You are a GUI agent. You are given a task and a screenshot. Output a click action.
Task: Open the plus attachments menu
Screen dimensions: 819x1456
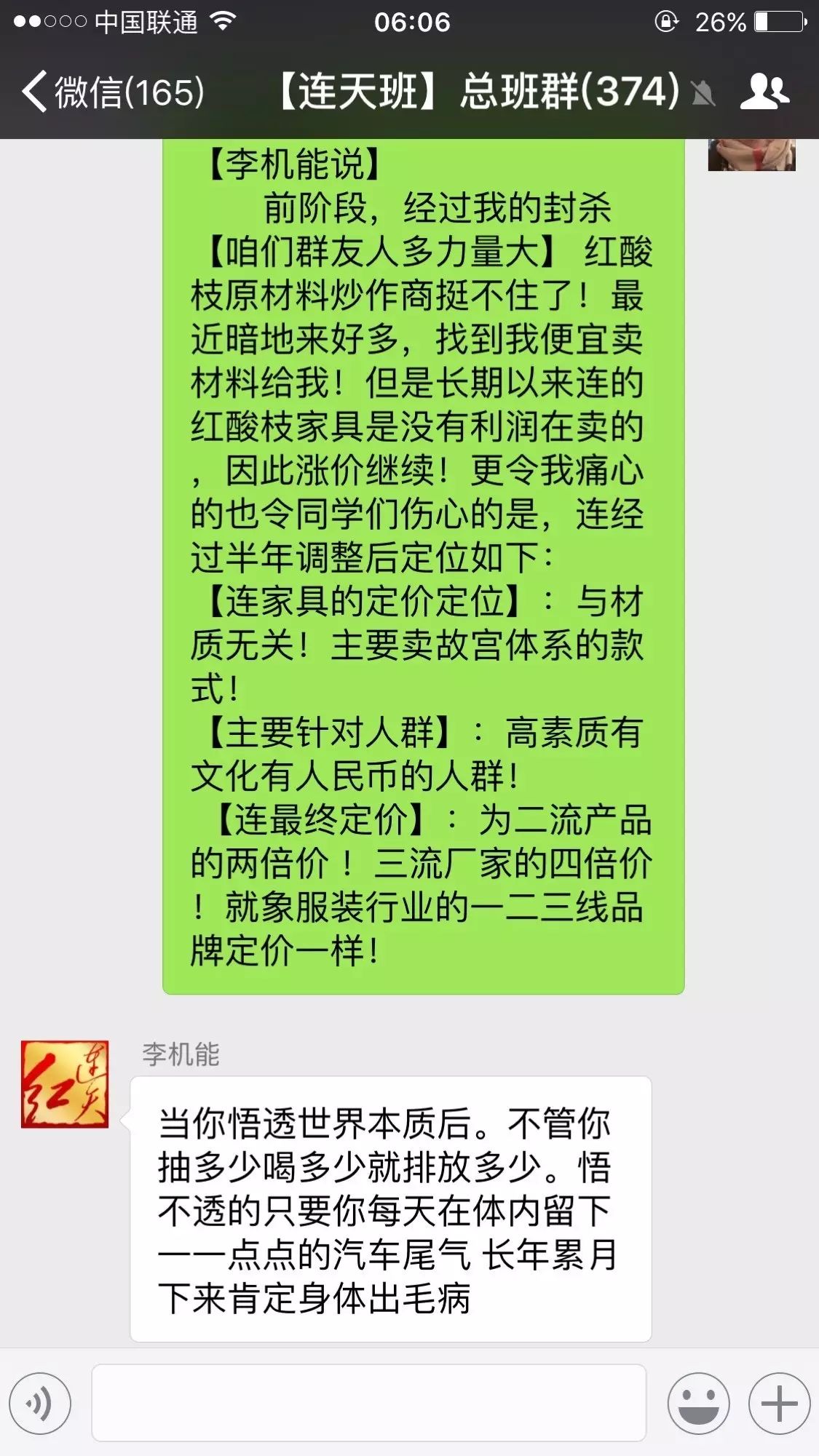779,1404
